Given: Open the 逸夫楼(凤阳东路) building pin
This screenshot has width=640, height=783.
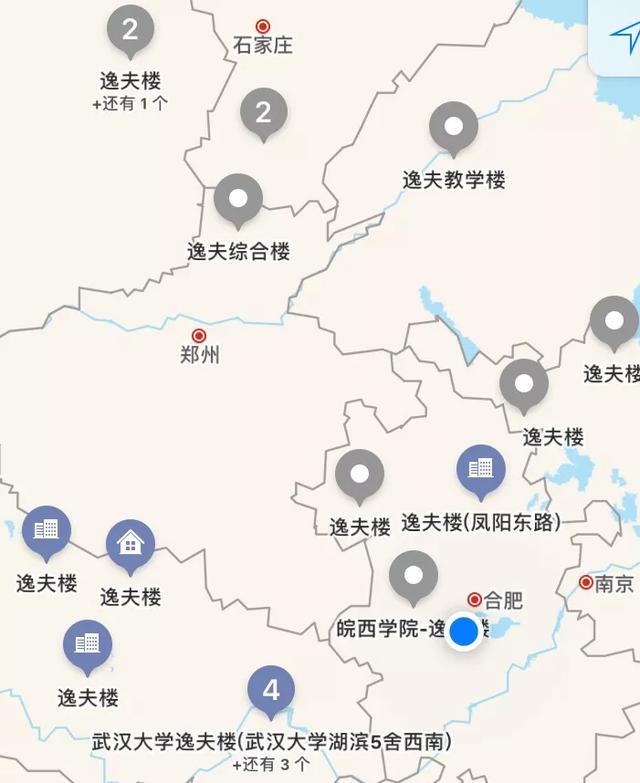Looking at the screenshot, I should point(481,470).
